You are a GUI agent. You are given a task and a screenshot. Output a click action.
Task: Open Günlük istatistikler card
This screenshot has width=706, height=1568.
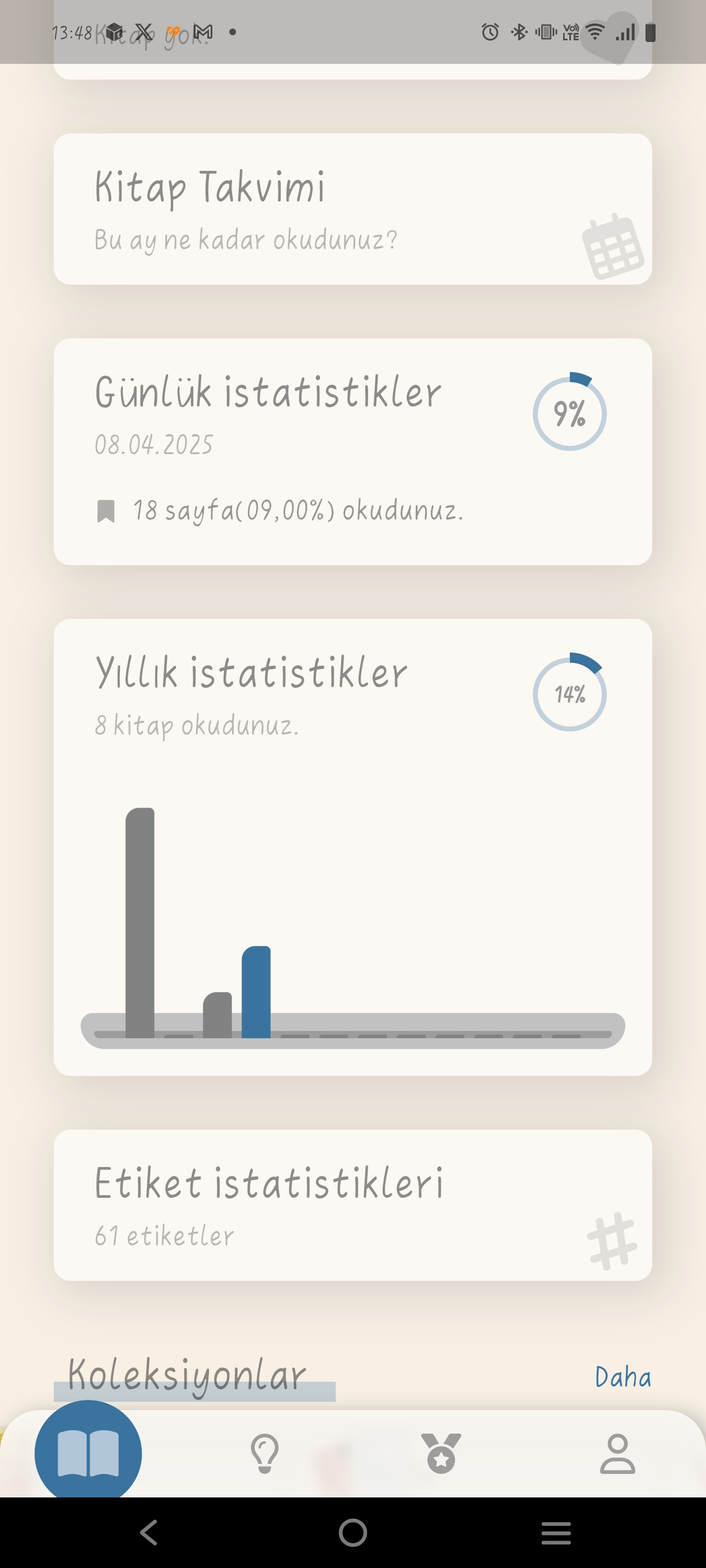[352, 451]
